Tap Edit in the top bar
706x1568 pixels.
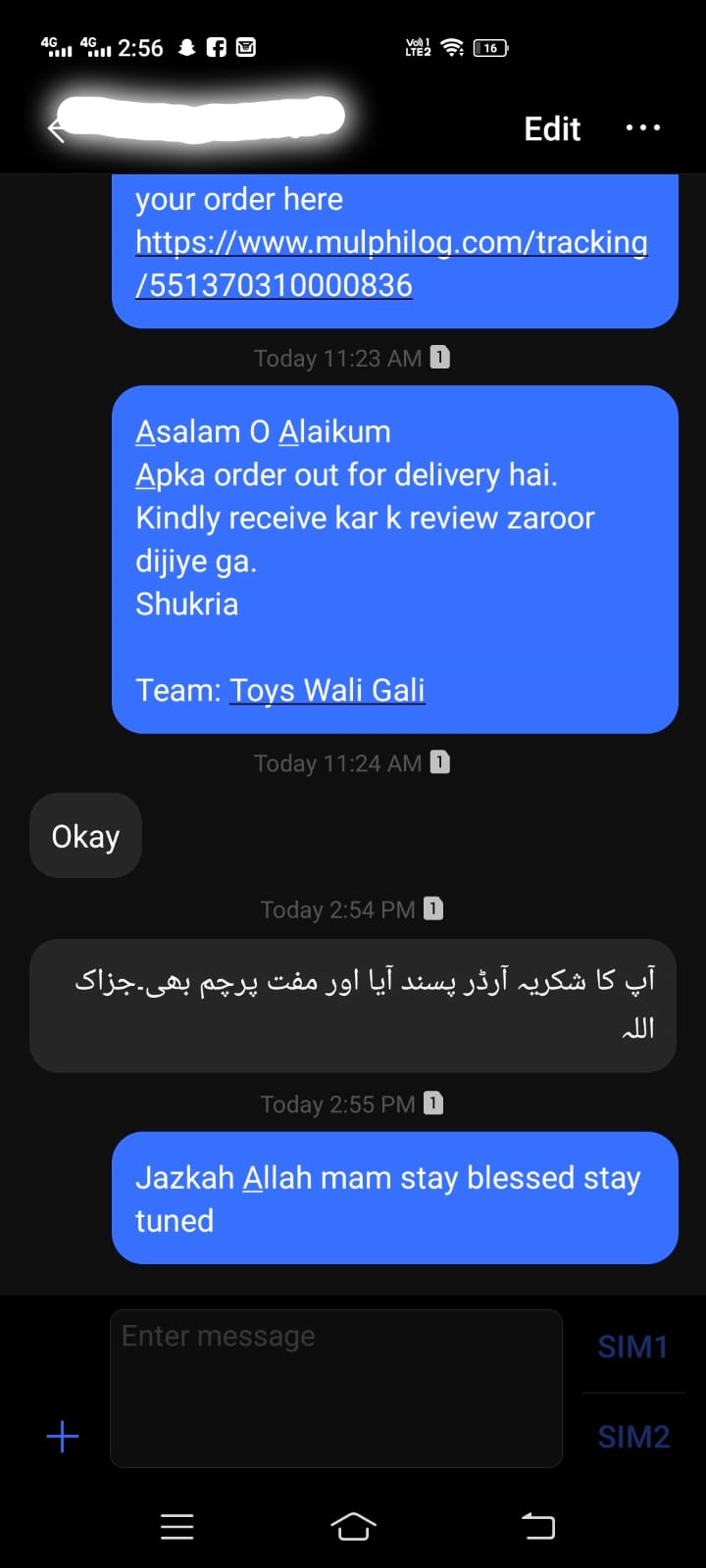(x=552, y=129)
